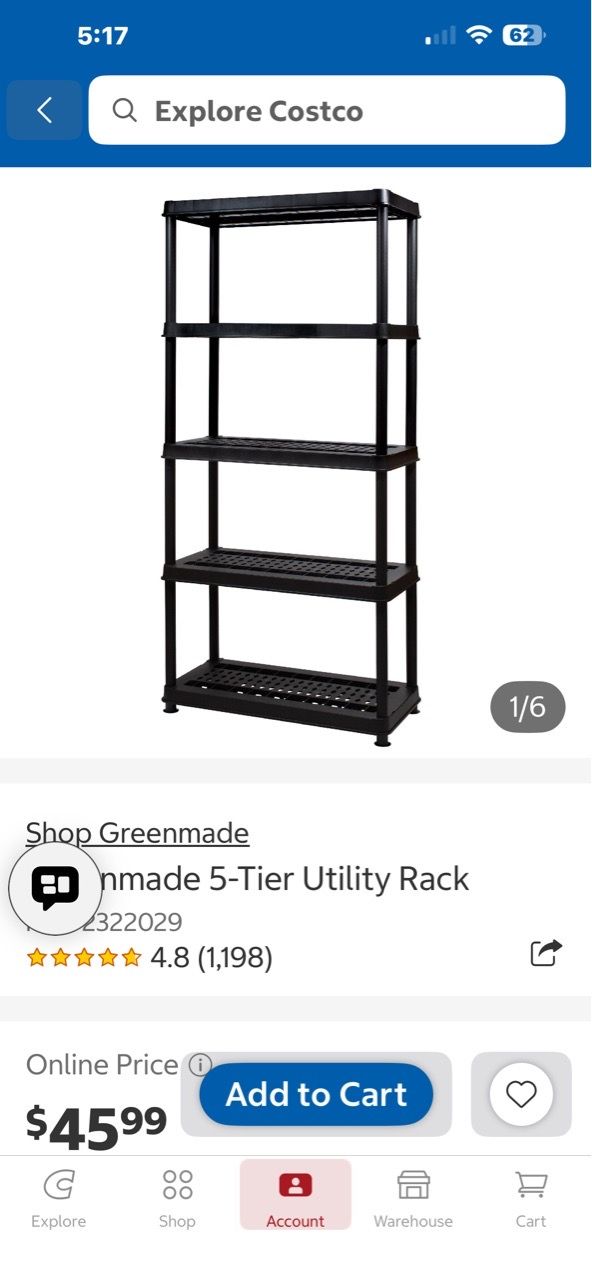Switch to the Shop tab
Image resolution: width=592 pixels, height=1280 pixels.
[177, 1200]
